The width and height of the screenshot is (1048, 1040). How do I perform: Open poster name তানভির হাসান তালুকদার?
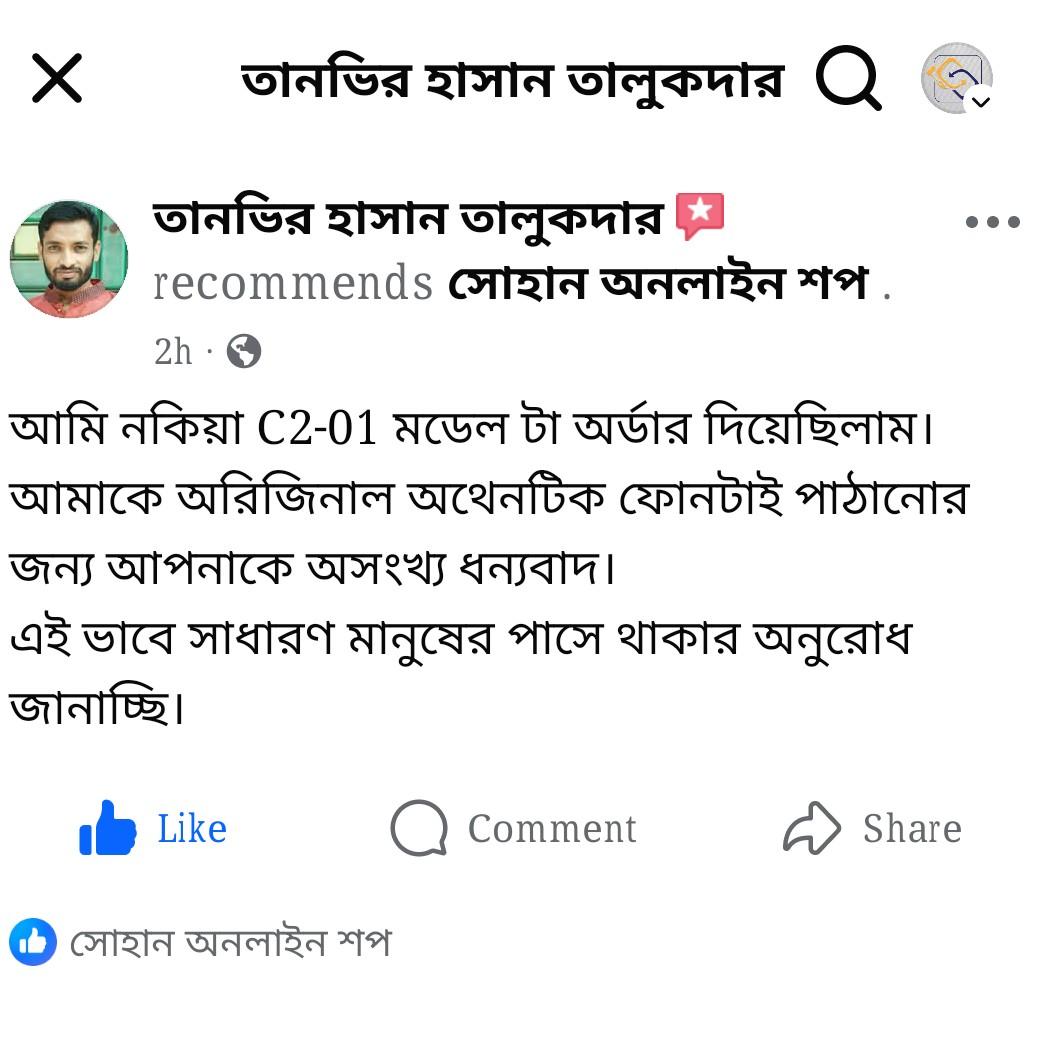(408, 219)
